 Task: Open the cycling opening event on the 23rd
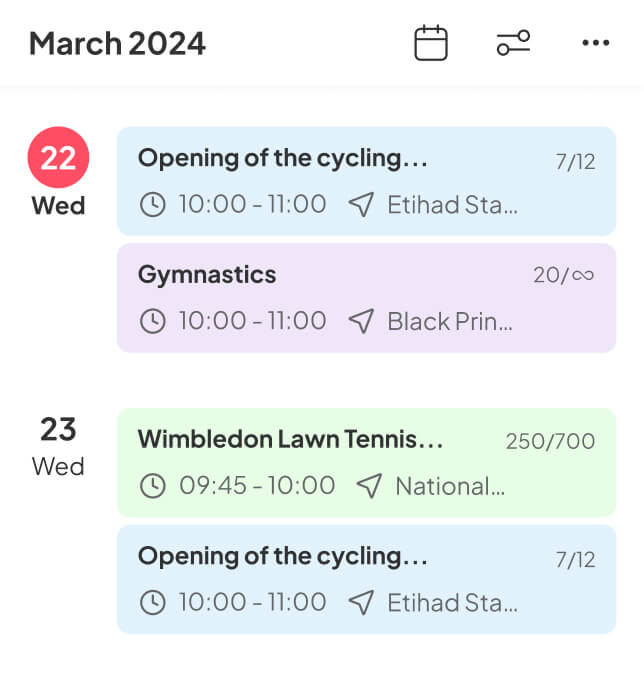[366, 579]
